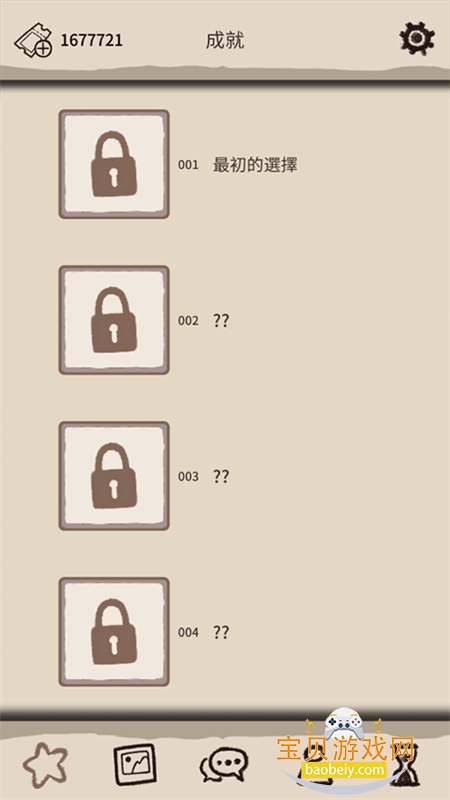Open settings with the gear icon

coord(417,38)
